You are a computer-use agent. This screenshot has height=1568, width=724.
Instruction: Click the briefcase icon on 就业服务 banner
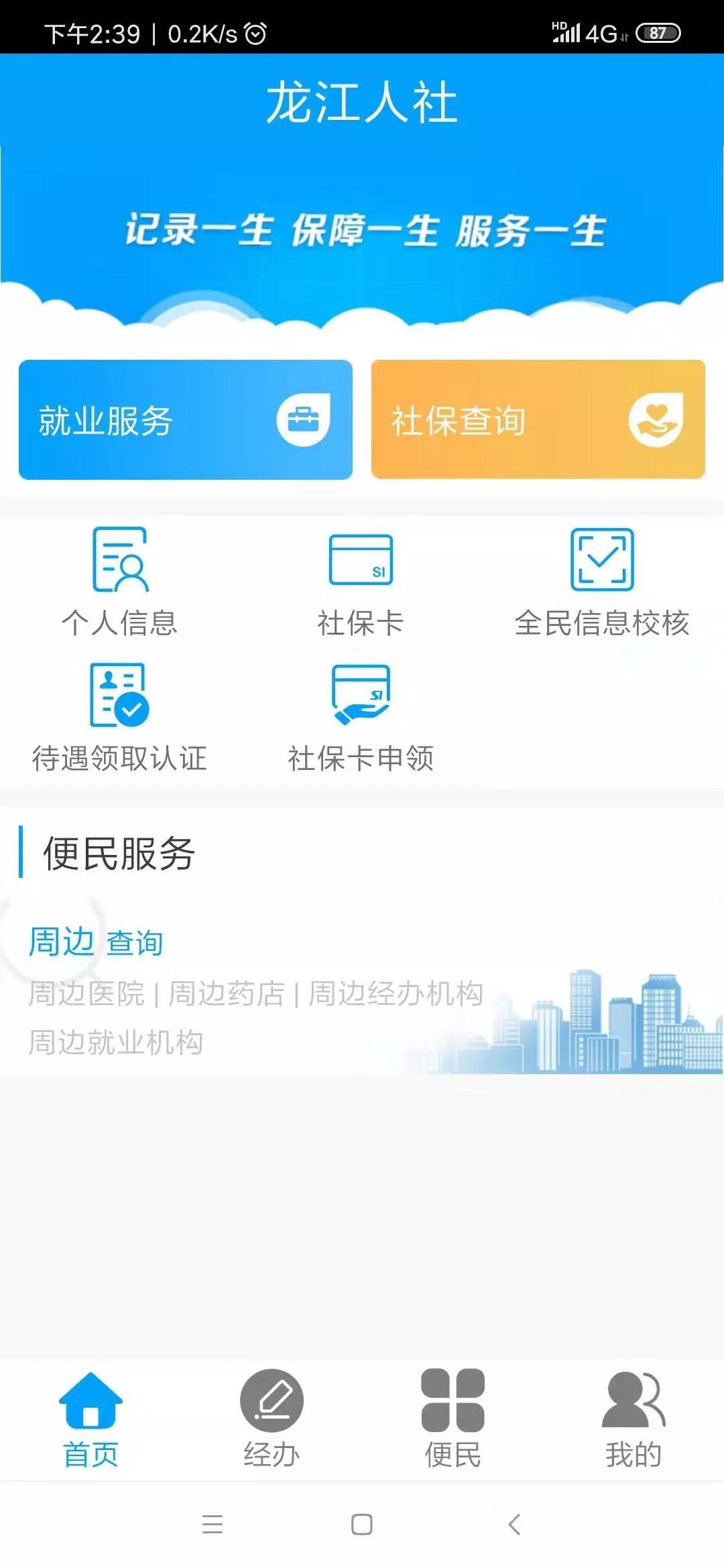click(x=303, y=419)
